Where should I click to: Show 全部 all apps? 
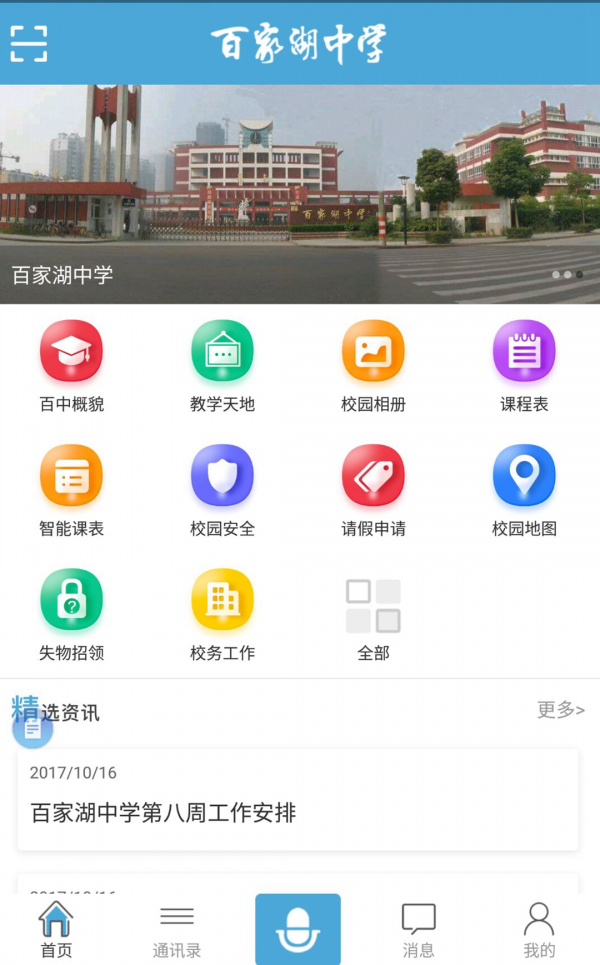tap(373, 613)
